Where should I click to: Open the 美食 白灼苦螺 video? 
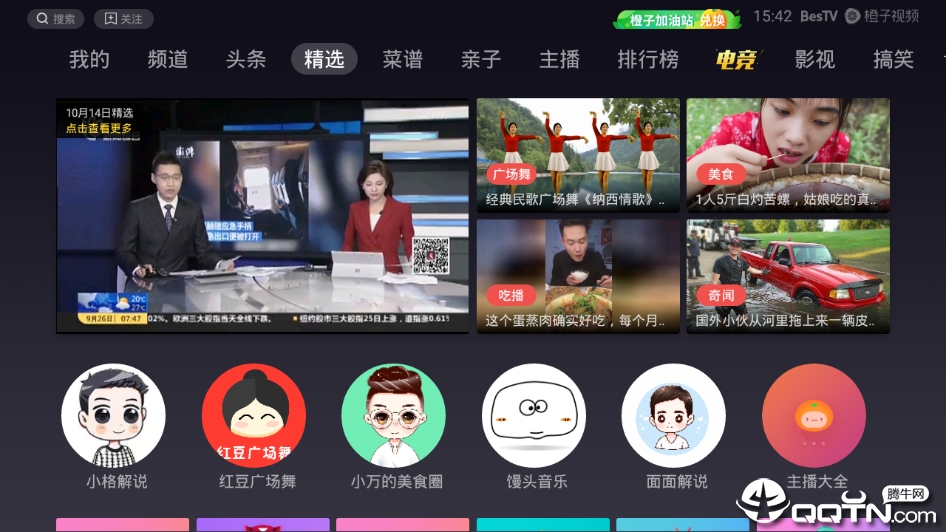(x=787, y=154)
